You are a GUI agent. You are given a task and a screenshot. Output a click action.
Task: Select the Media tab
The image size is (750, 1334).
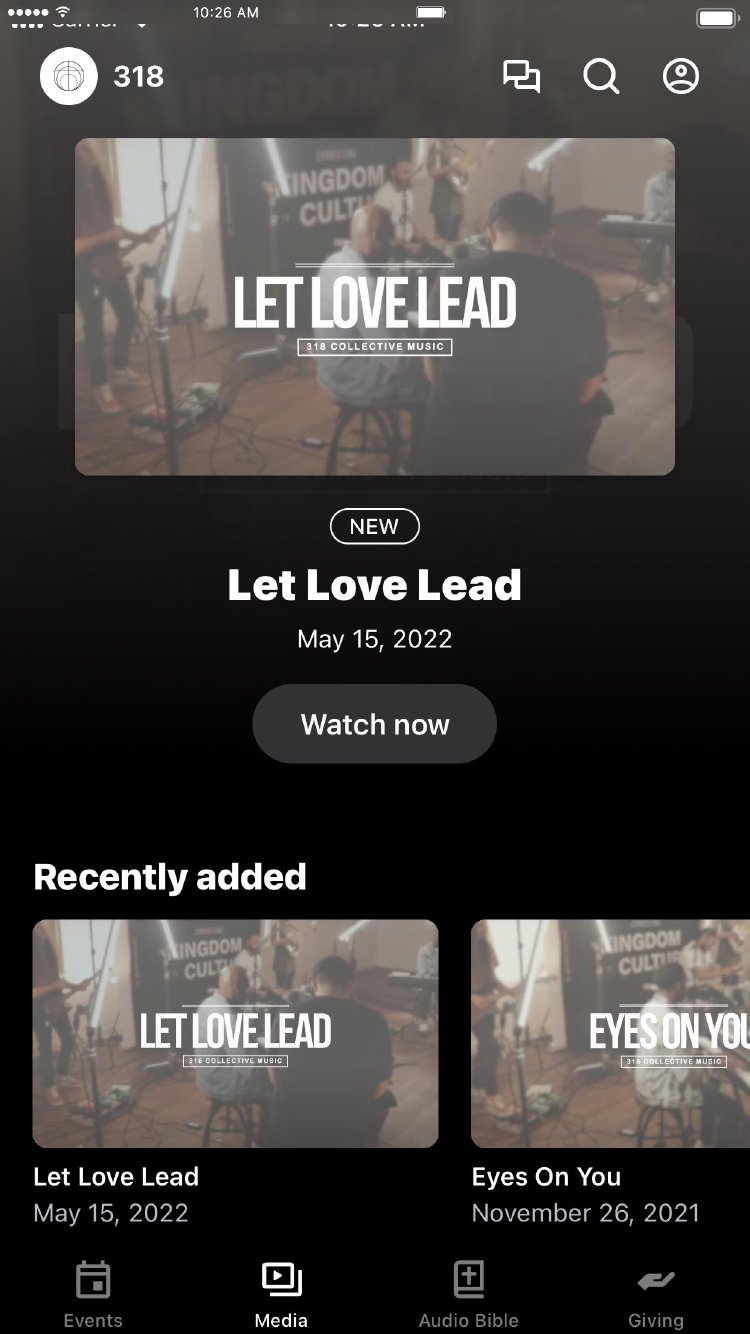coord(281,1295)
